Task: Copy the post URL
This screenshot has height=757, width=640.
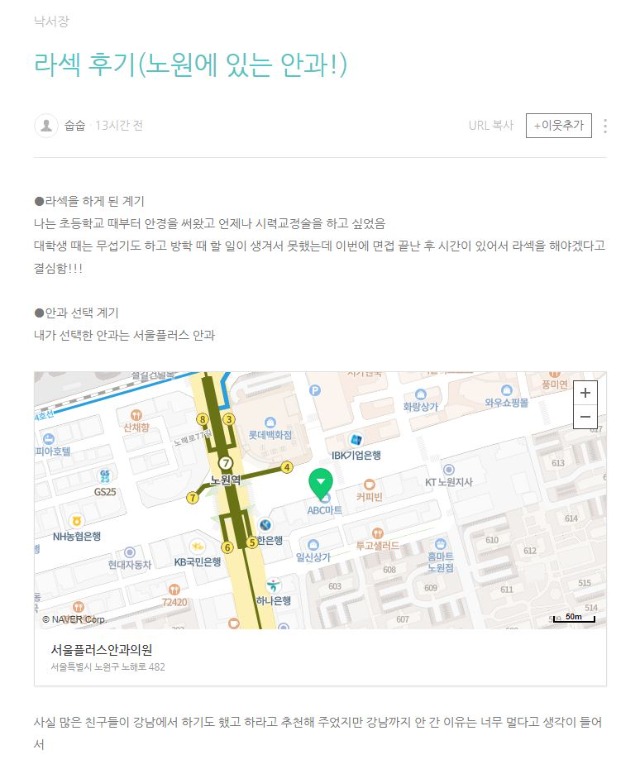Action: 490,126
